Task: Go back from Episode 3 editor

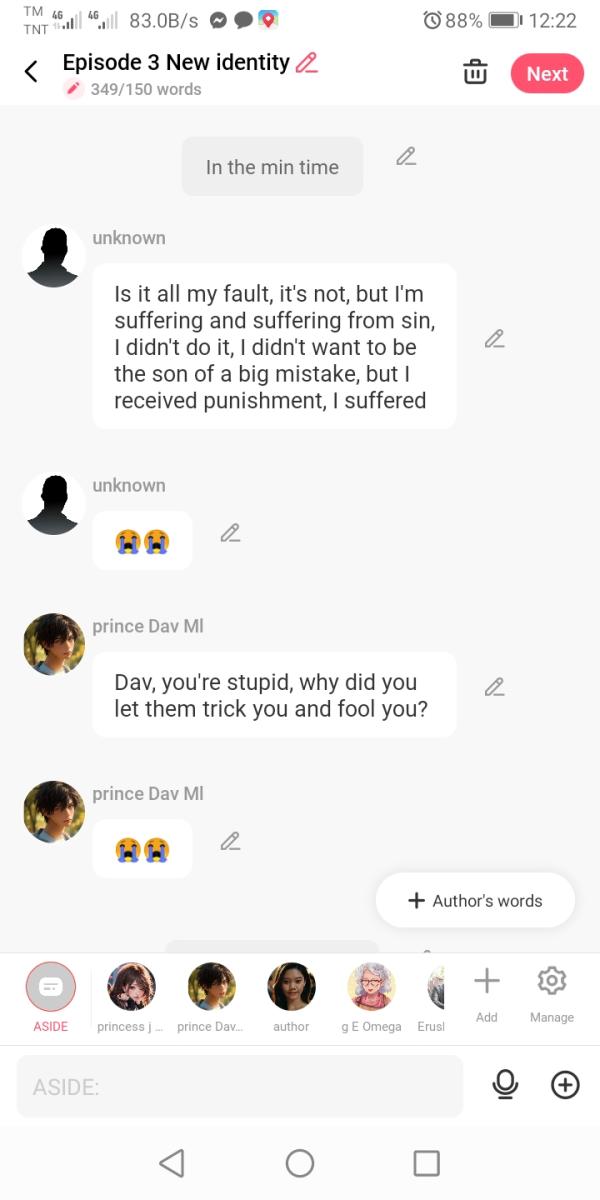Action: click(31, 72)
